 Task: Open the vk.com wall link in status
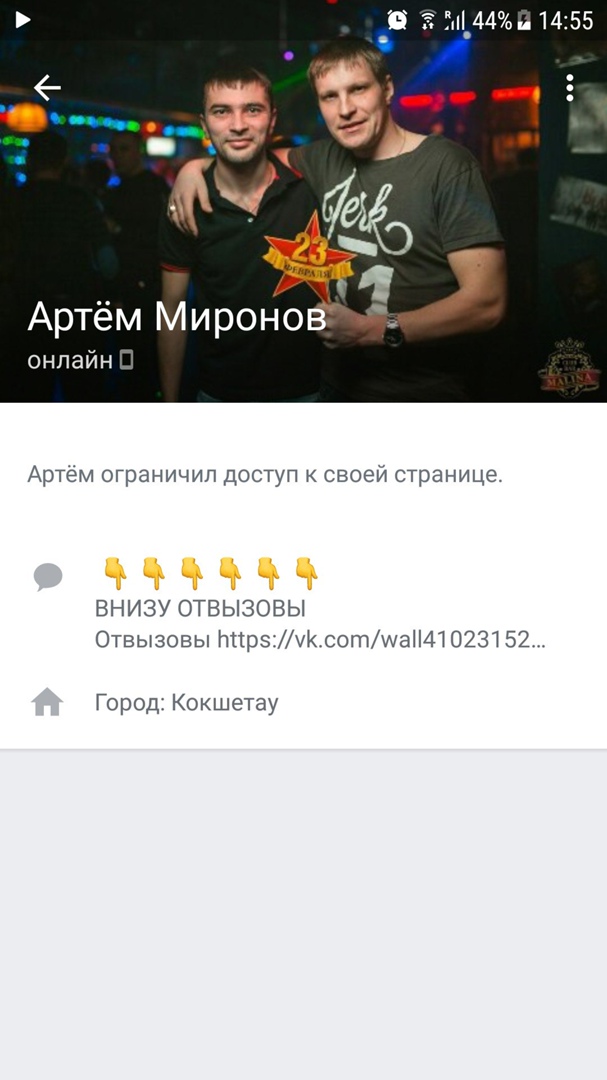(x=381, y=640)
